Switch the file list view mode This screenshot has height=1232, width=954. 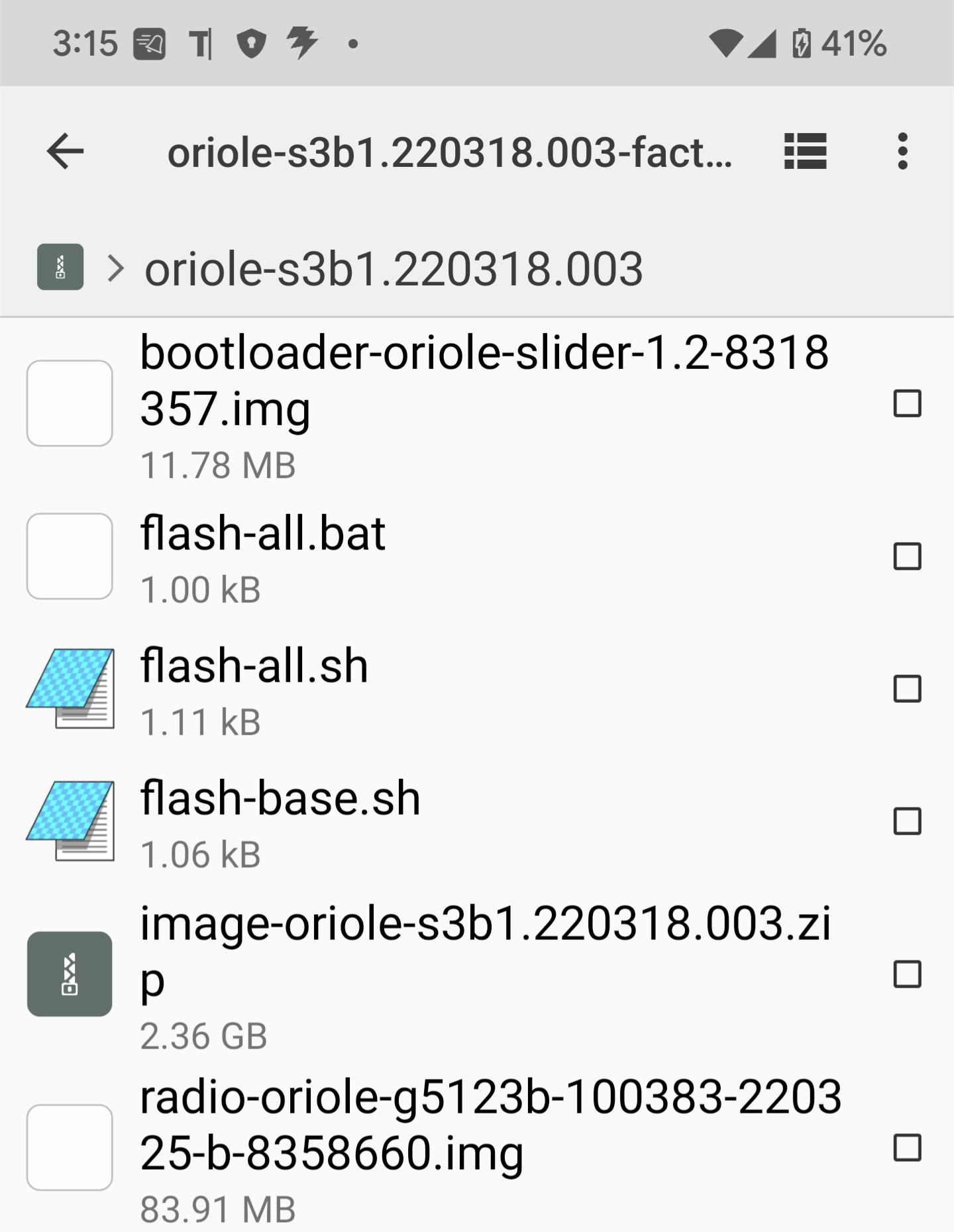pos(805,152)
